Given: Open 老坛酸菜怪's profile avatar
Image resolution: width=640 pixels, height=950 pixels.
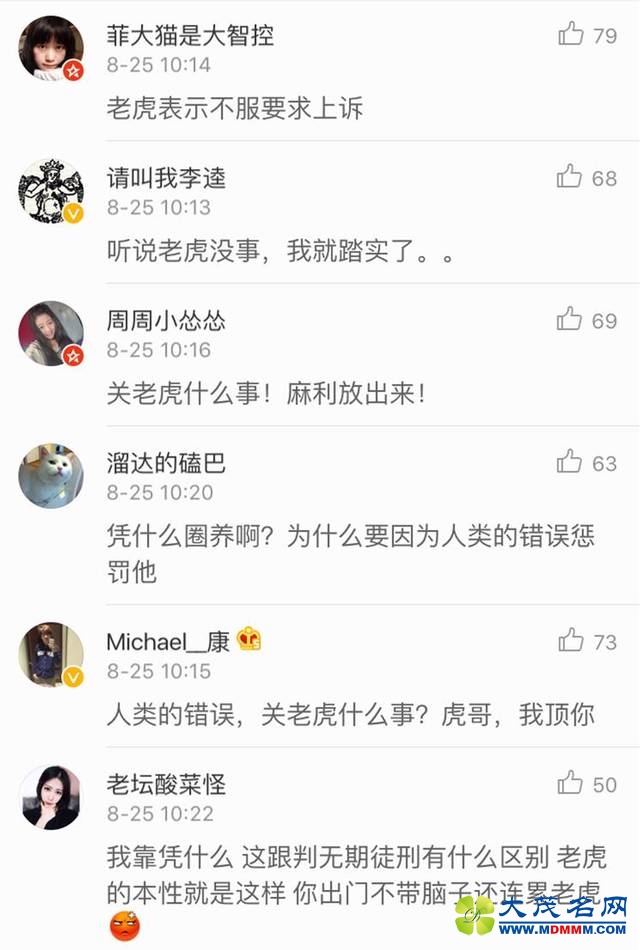Looking at the screenshot, I should (51, 797).
